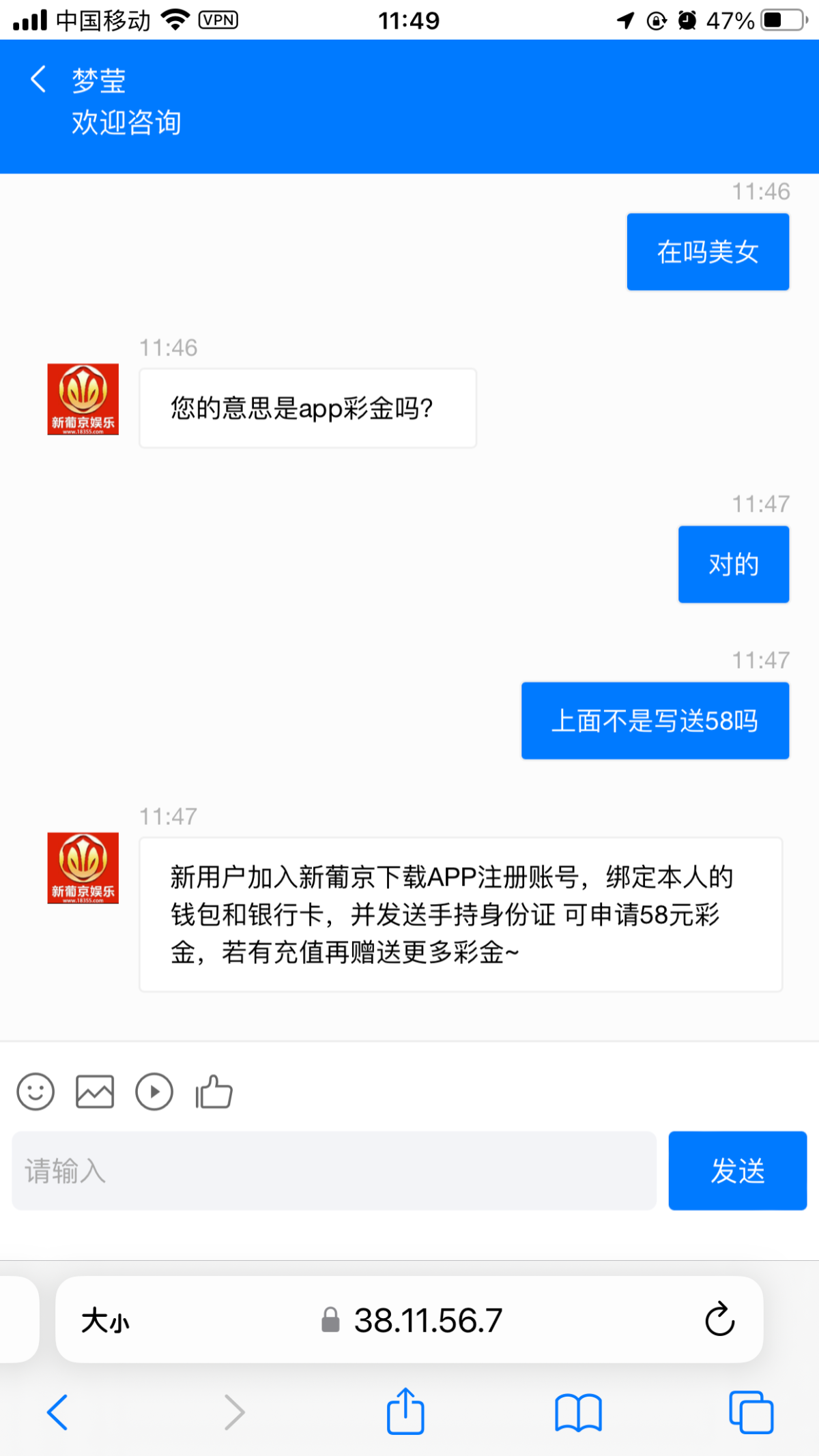Tap the video play icon above input
819x1456 pixels.
tap(154, 1092)
